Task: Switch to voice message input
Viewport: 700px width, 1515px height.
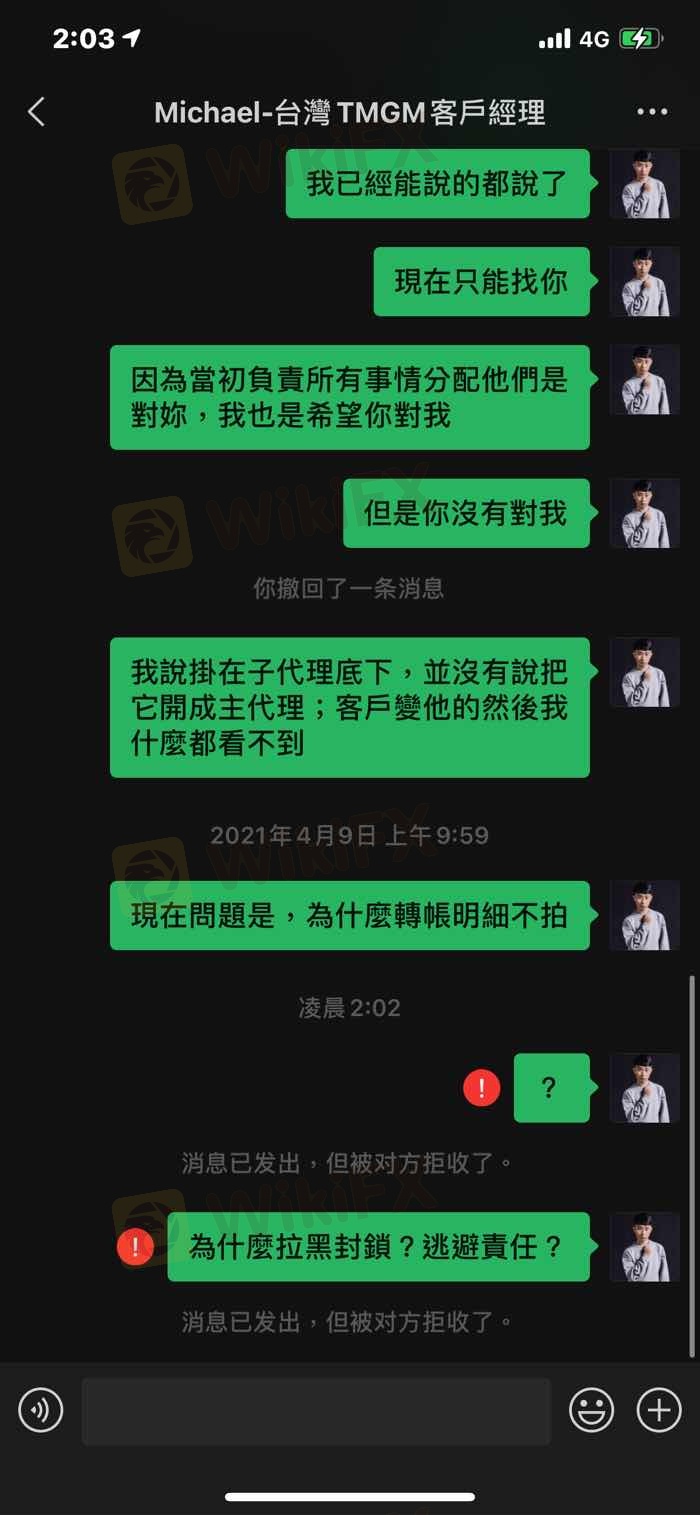Action: [41, 1410]
